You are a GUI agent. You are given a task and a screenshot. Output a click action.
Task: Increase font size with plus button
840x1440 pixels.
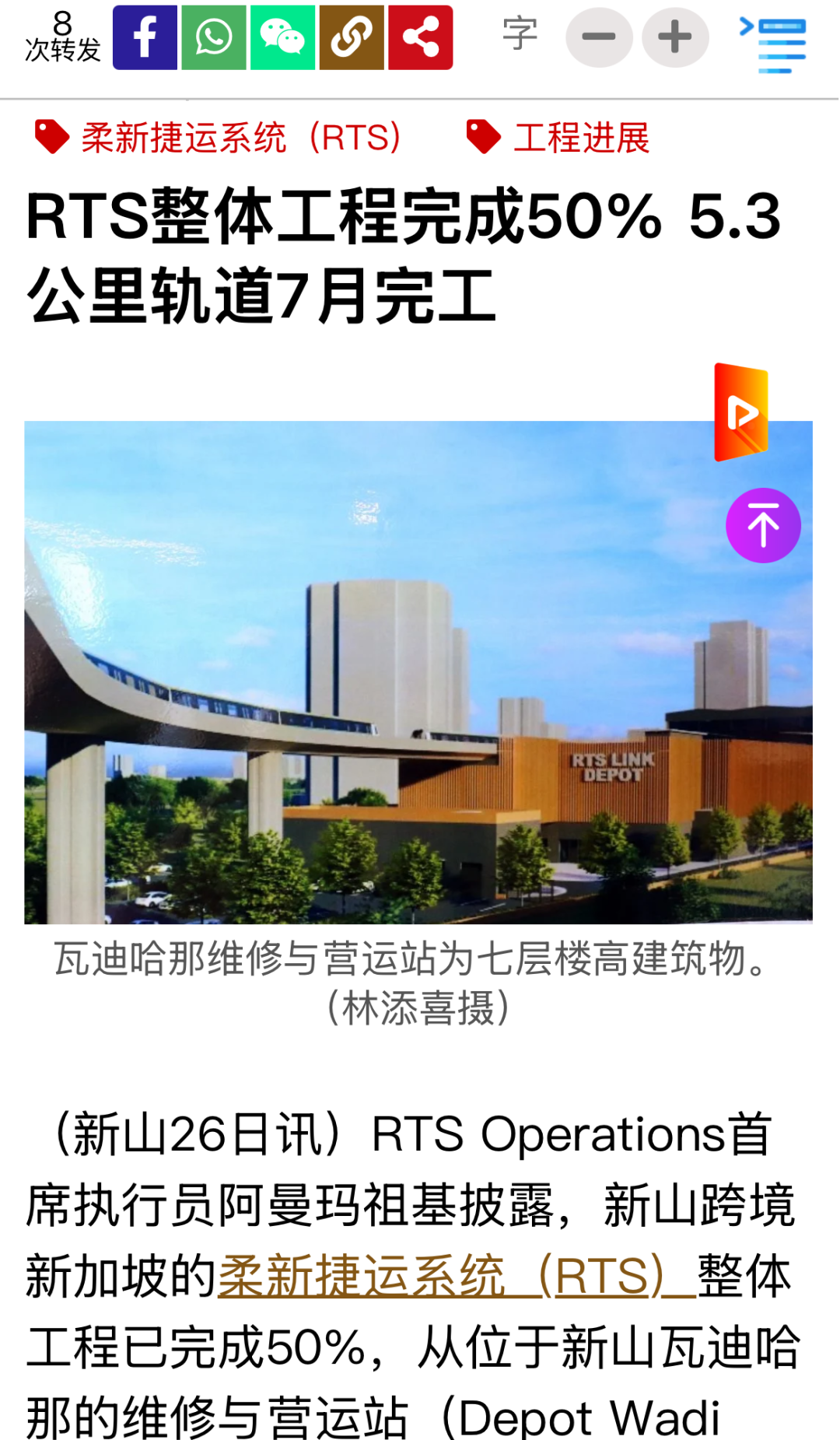click(674, 37)
